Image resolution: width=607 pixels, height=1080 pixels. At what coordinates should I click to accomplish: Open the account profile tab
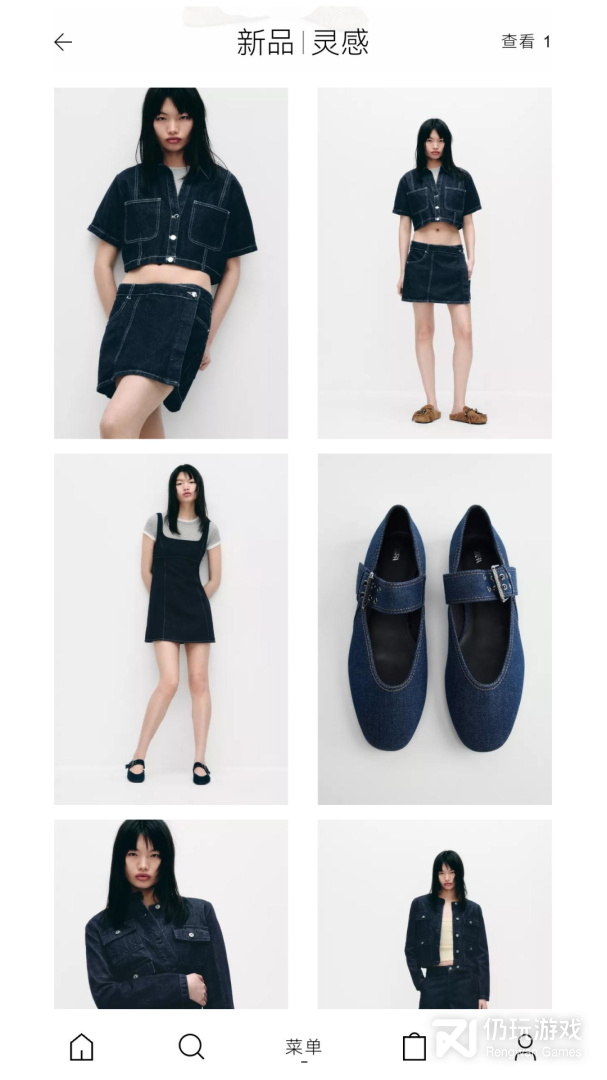pos(525,1047)
